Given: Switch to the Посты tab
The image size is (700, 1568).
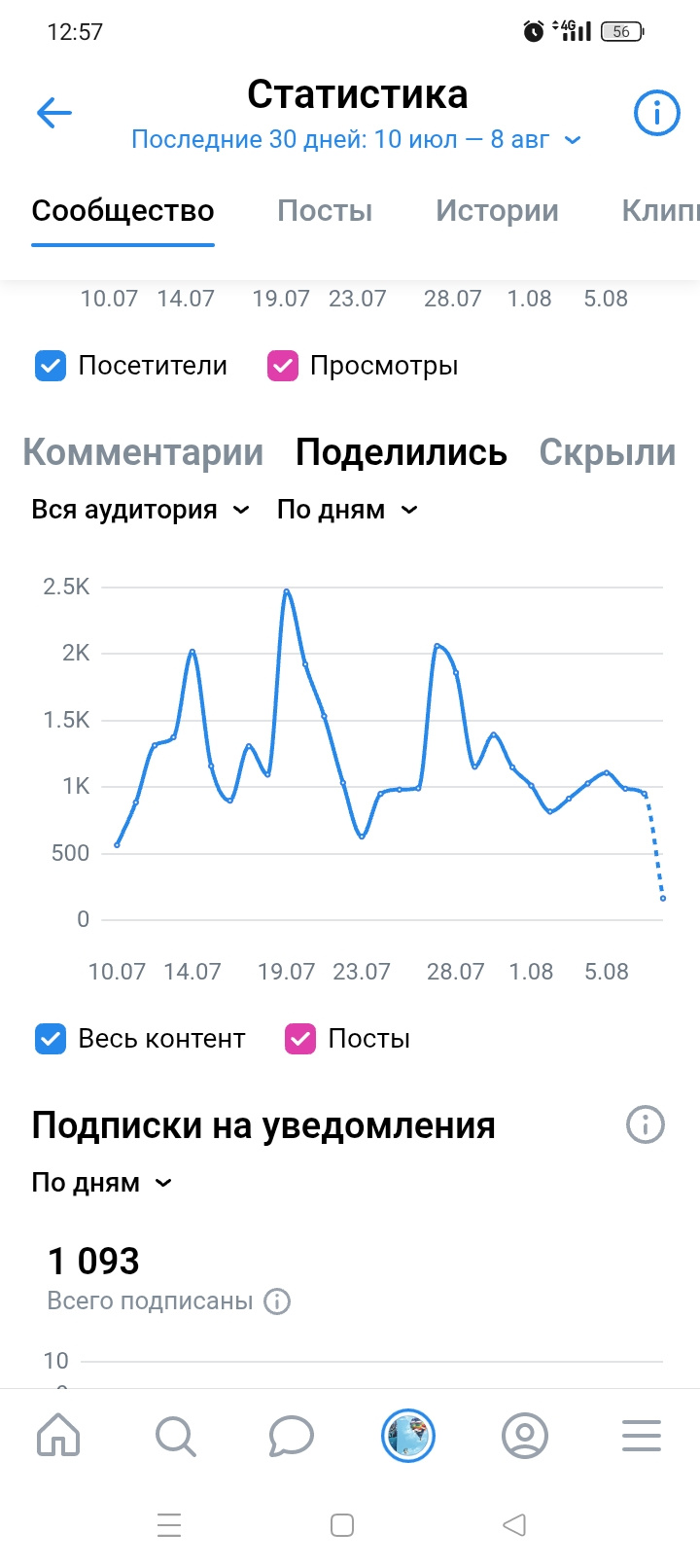Looking at the screenshot, I should [325, 211].
